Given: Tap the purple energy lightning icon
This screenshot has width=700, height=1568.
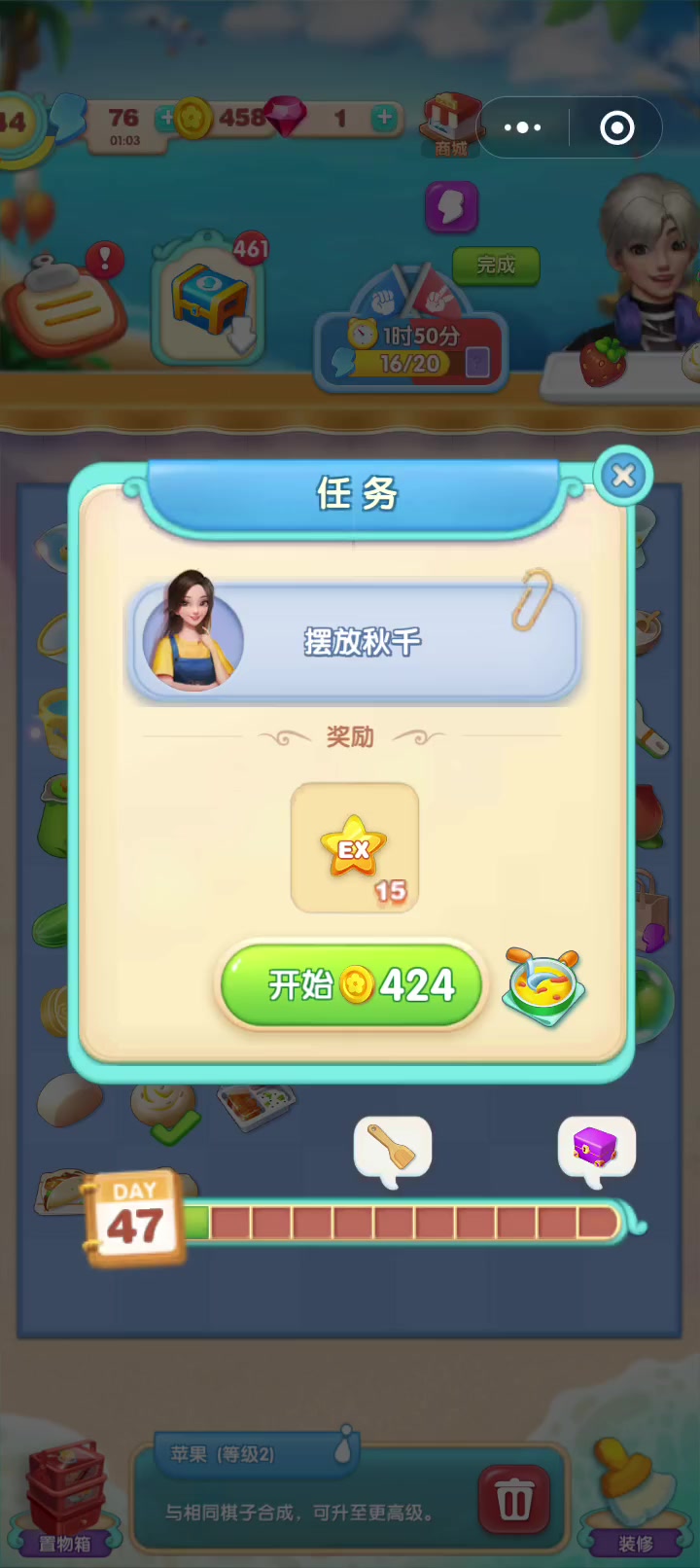Looking at the screenshot, I should pyautogui.click(x=452, y=207).
